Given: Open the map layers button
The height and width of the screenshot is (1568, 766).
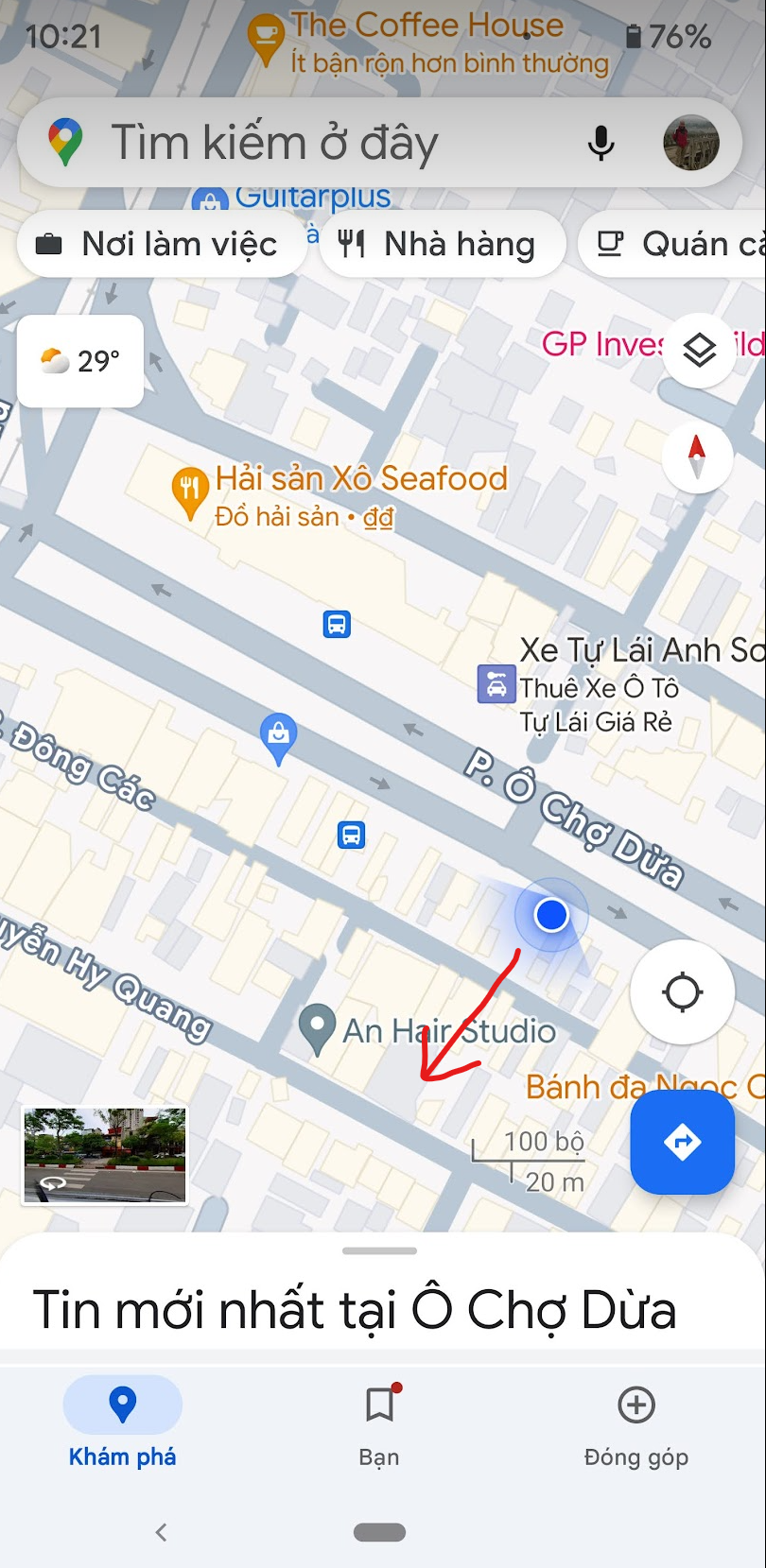Looking at the screenshot, I should (699, 351).
